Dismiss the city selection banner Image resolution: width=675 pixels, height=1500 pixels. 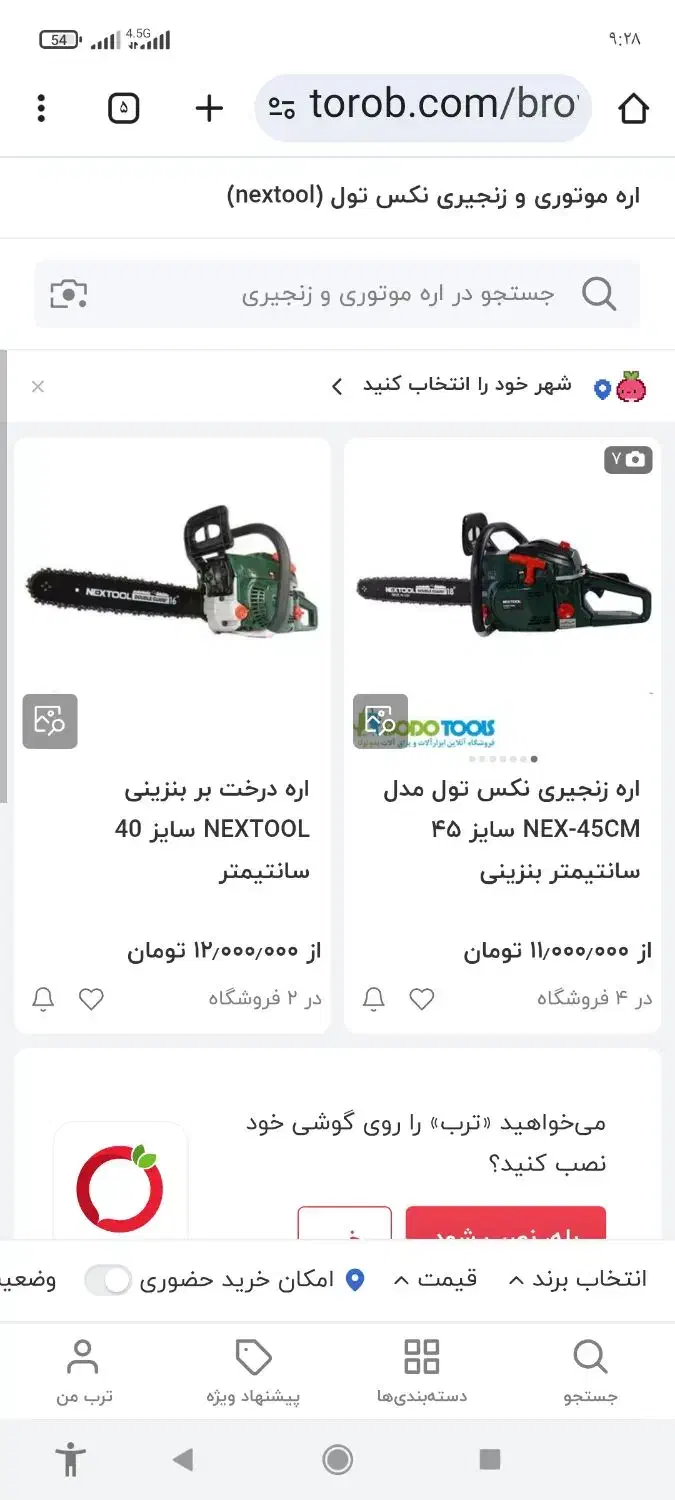click(38, 386)
